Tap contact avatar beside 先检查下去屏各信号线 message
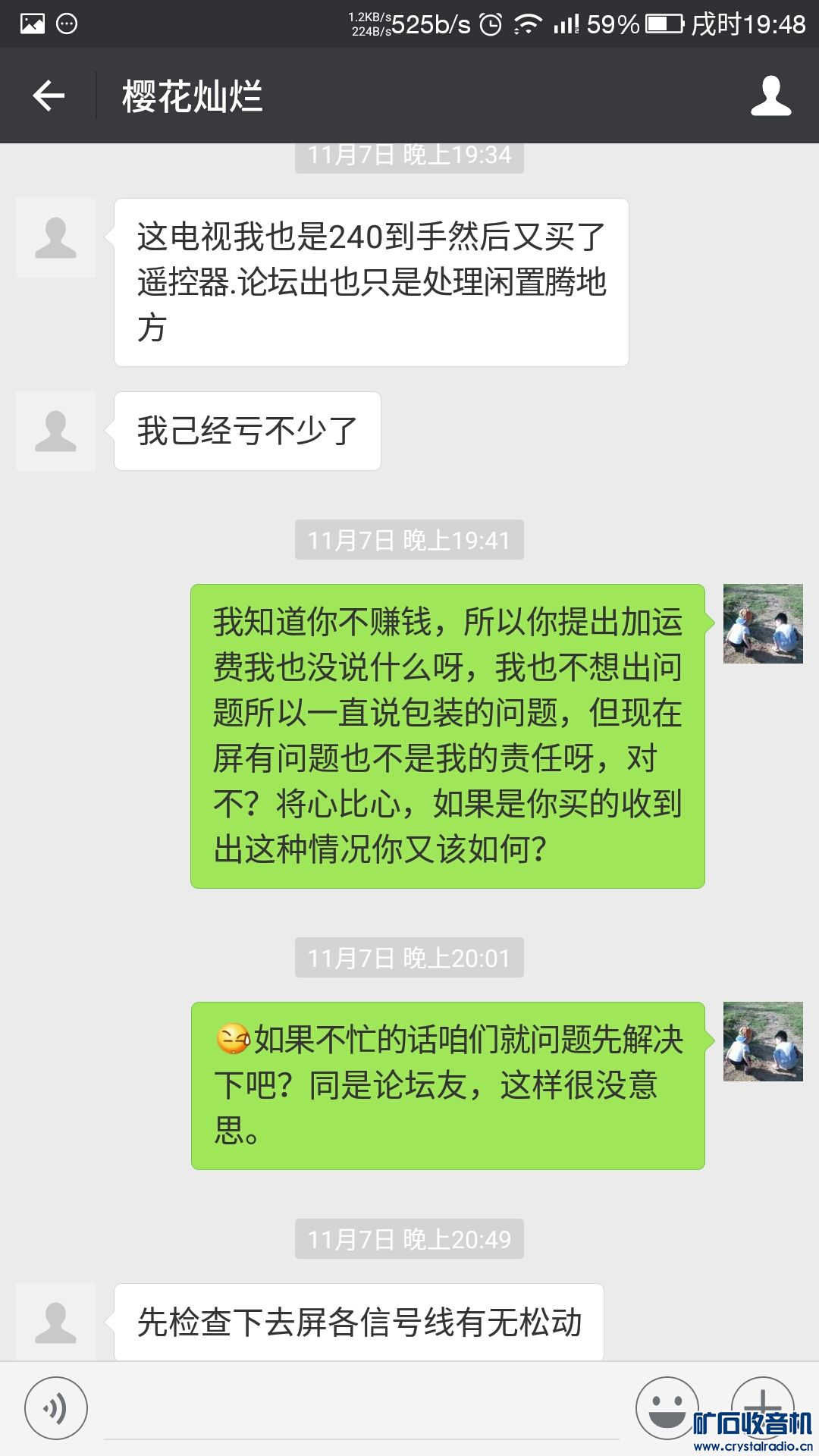Viewport: 819px width, 1456px height. click(56, 1322)
